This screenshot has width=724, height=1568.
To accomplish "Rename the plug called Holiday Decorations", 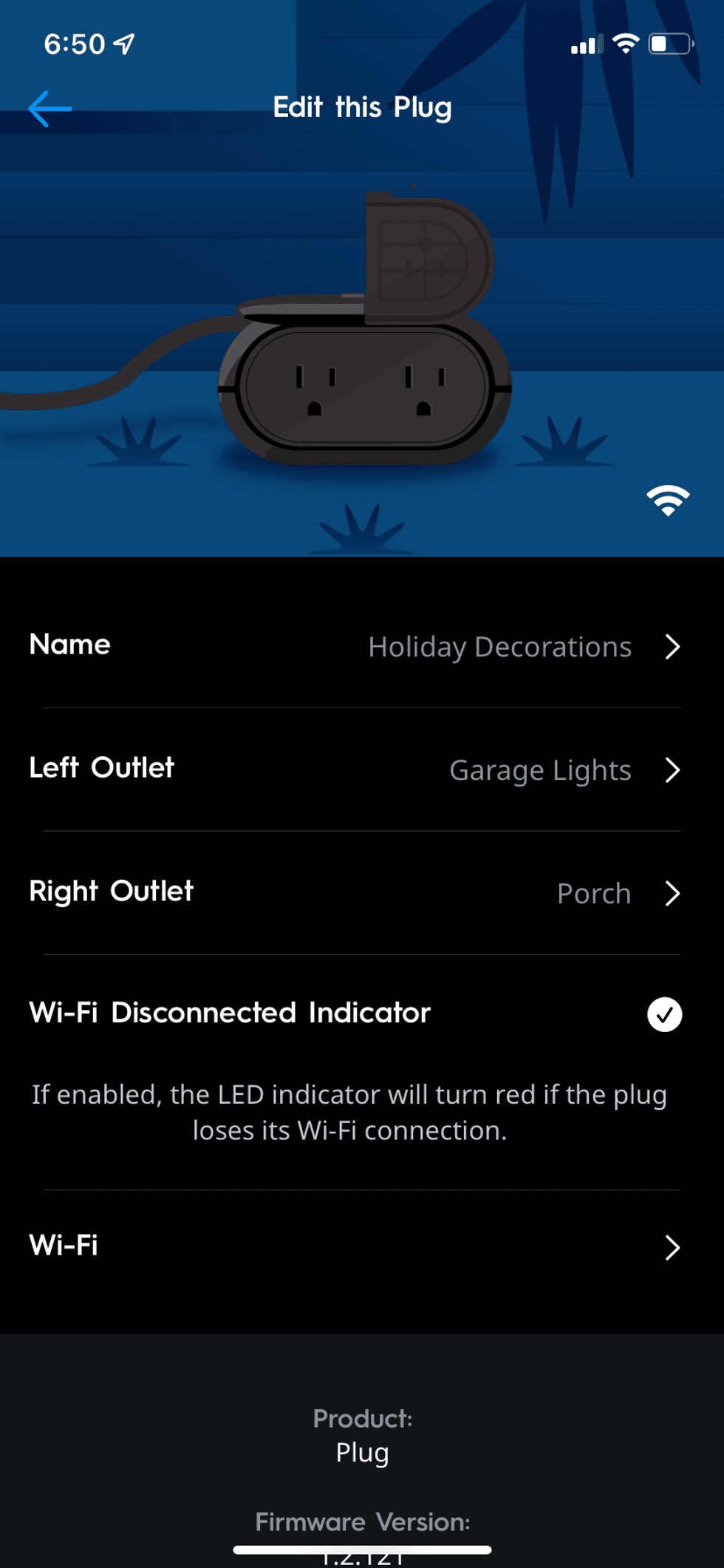I will [x=499, y=647].
